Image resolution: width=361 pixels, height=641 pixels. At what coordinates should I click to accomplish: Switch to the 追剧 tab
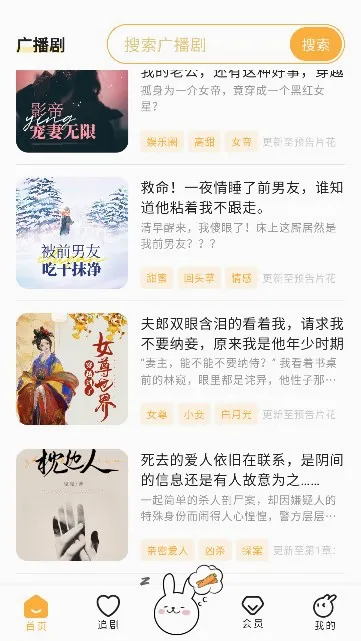pyautogui.click(x=108, y=612)
